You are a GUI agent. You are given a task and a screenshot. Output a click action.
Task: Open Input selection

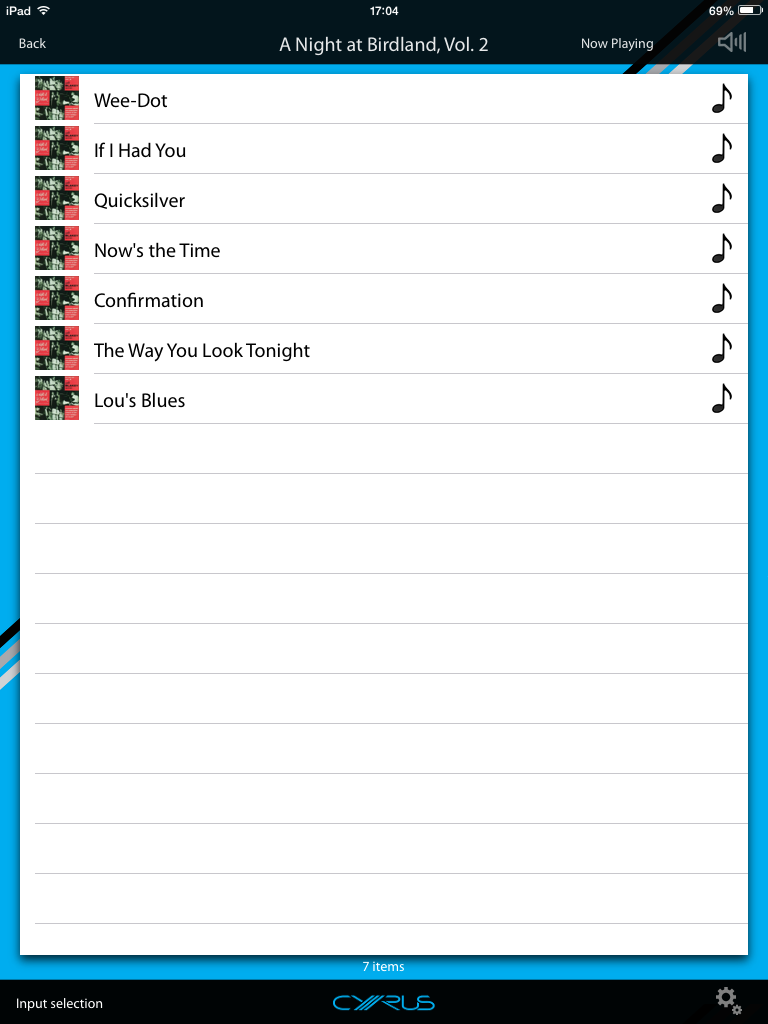click(59, 1003)
